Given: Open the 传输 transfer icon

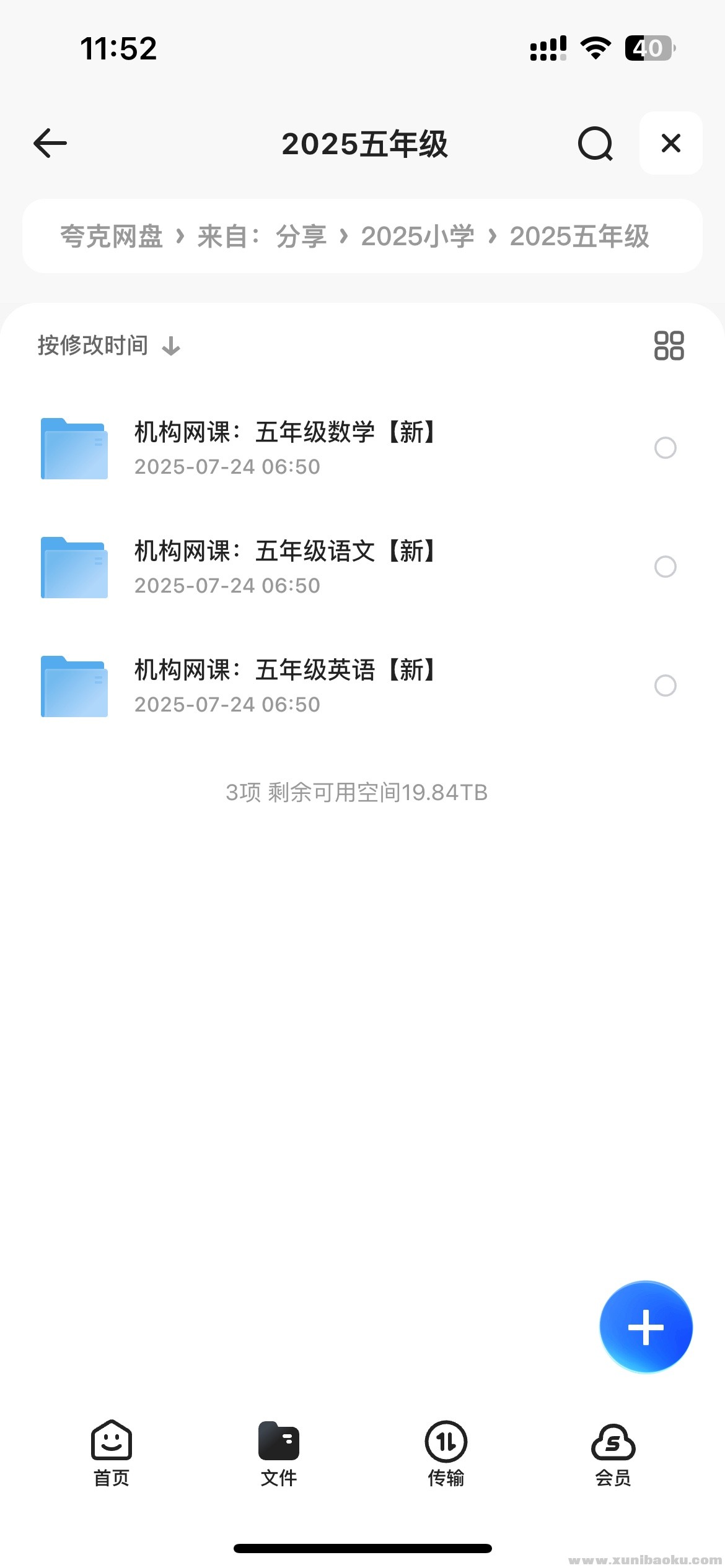Looking at the screenshot, I should 446,1442.
